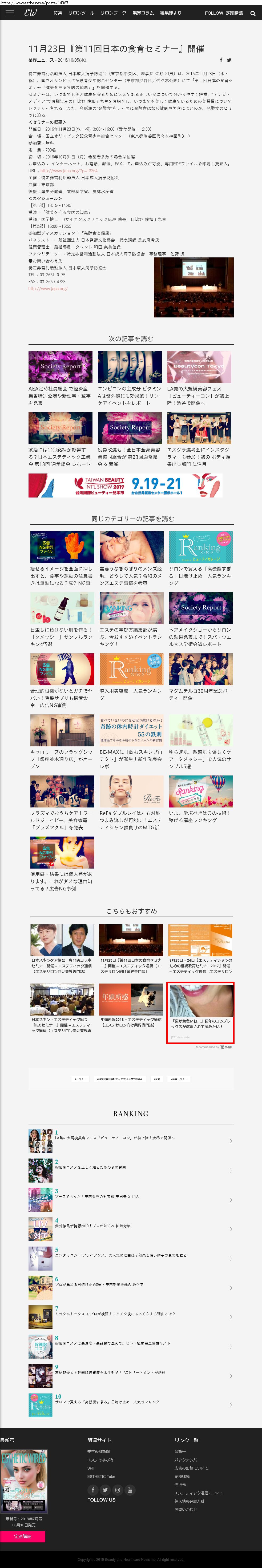Tap the pink 定期購読 button in footer
Screen dimensions: 262x1568
click(22, 1536)
